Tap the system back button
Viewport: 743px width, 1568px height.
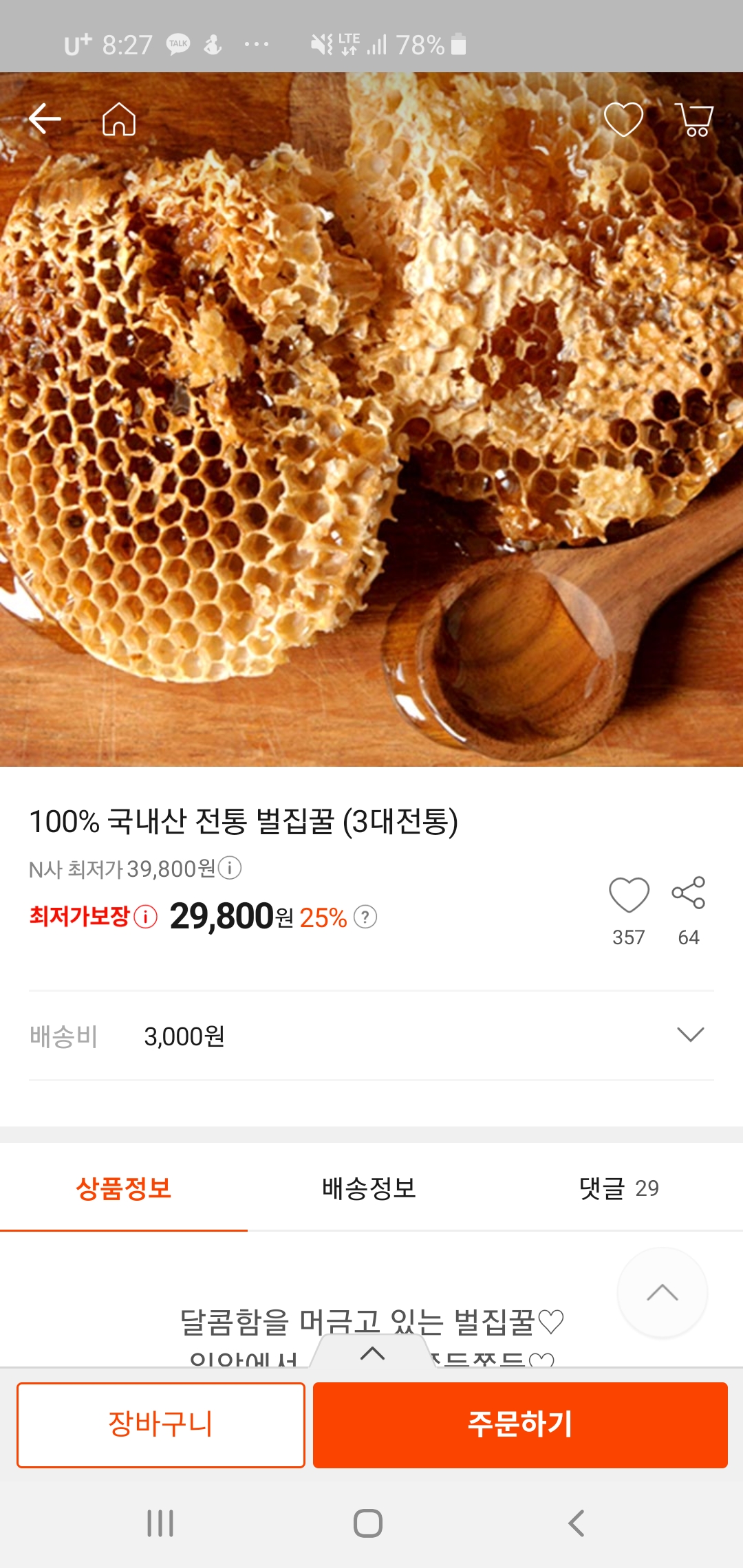[x=577, y=1523]
